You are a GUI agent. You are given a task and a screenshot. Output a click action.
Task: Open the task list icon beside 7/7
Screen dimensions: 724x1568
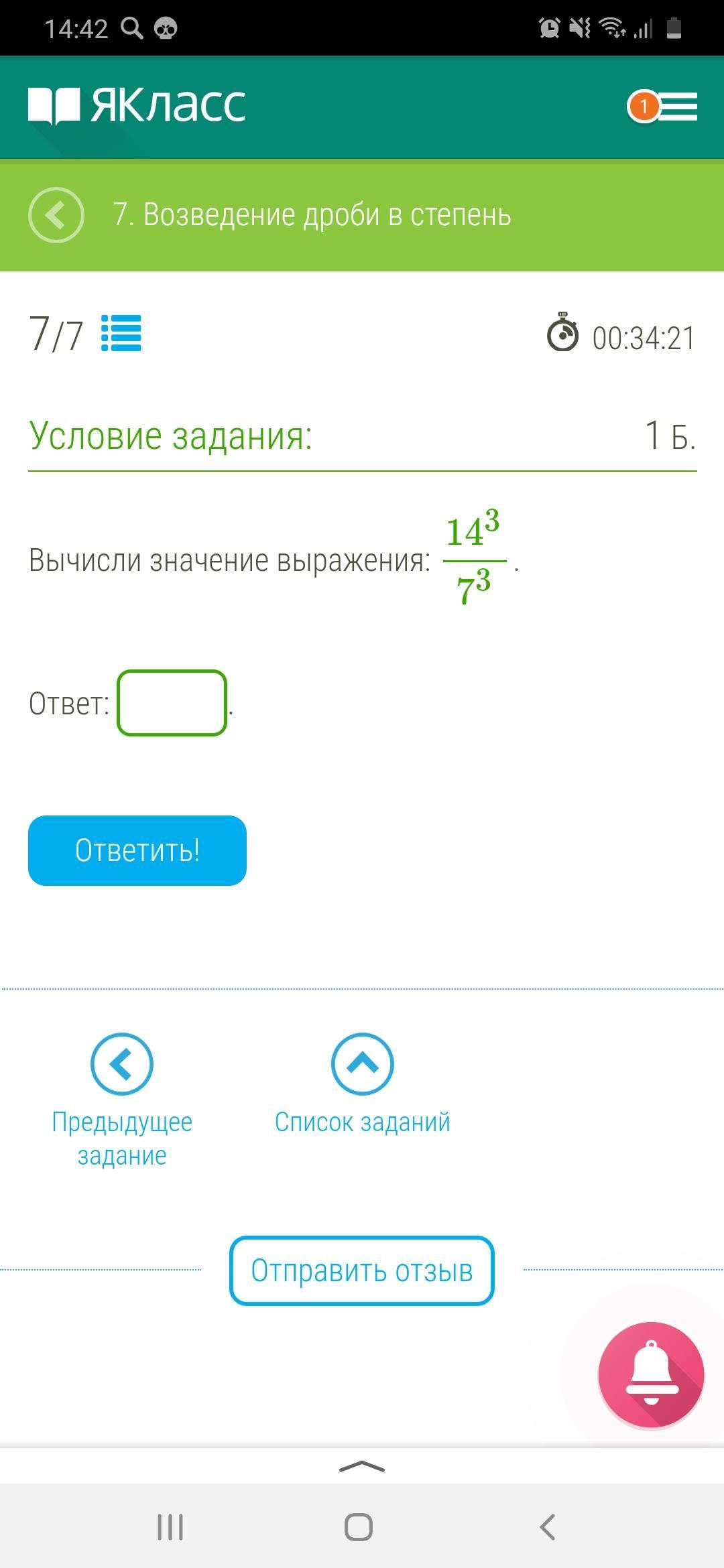(x=121, y=334)
